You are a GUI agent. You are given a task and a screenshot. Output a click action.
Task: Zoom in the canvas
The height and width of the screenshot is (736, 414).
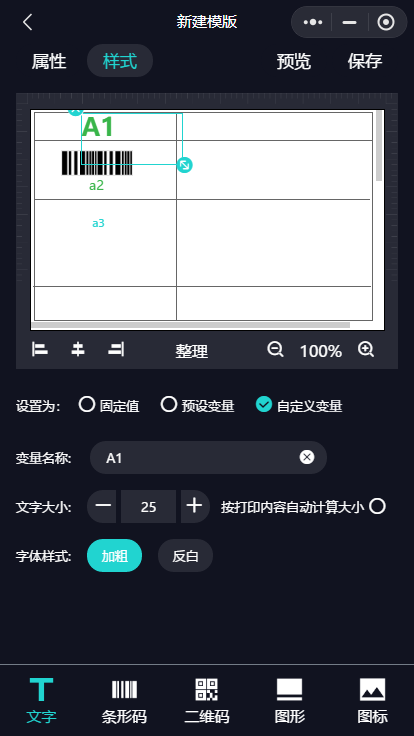(x=366, y=350)
